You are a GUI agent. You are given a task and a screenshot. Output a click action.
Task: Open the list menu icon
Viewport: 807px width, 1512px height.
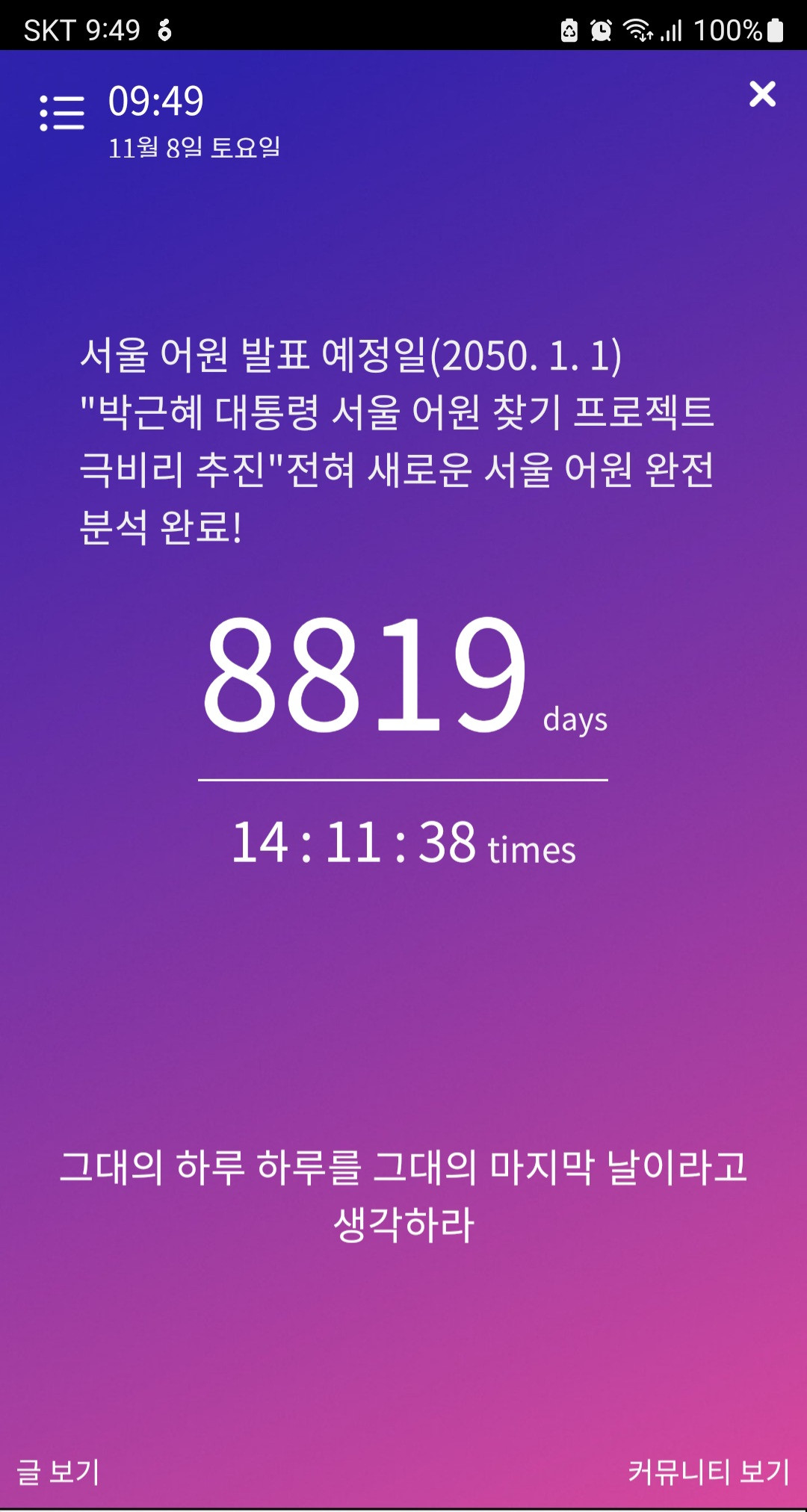click(x=62, y=113)
